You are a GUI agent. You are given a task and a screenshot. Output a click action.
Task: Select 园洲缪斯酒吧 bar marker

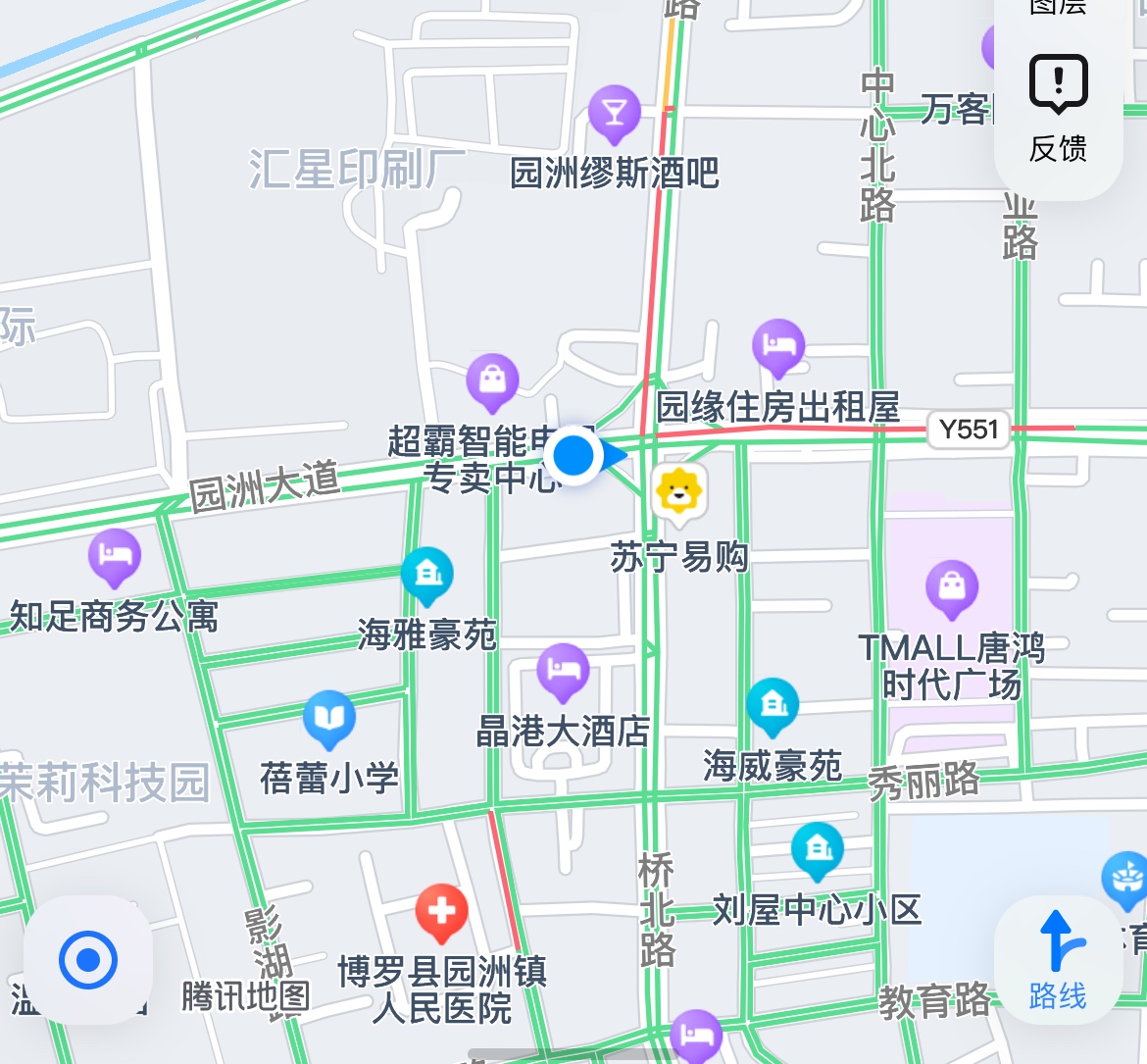(615, 113)
